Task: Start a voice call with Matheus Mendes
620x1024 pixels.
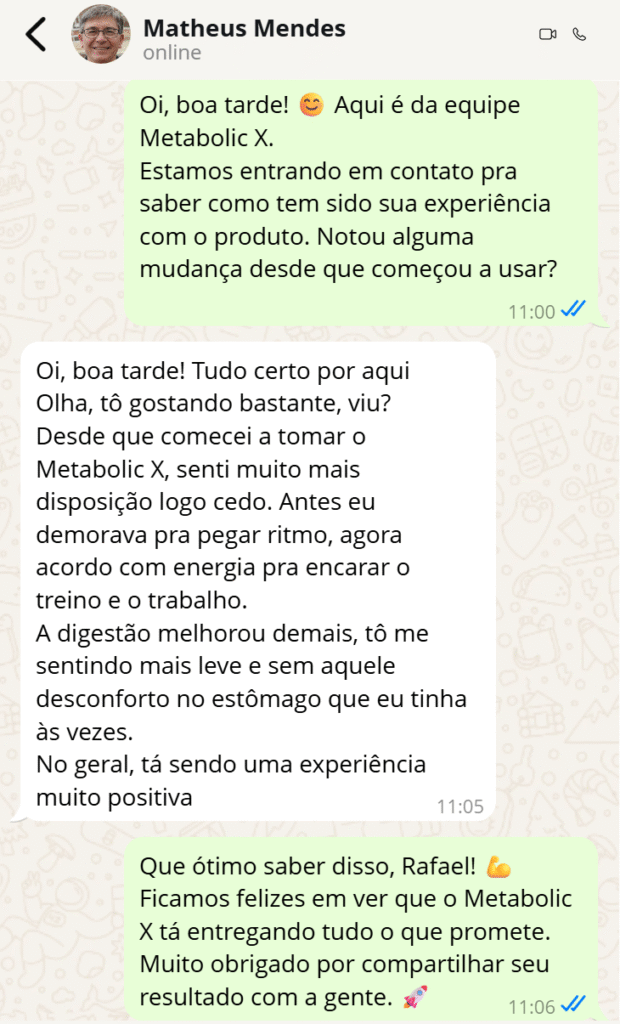Action: click(x=579, y=34)
